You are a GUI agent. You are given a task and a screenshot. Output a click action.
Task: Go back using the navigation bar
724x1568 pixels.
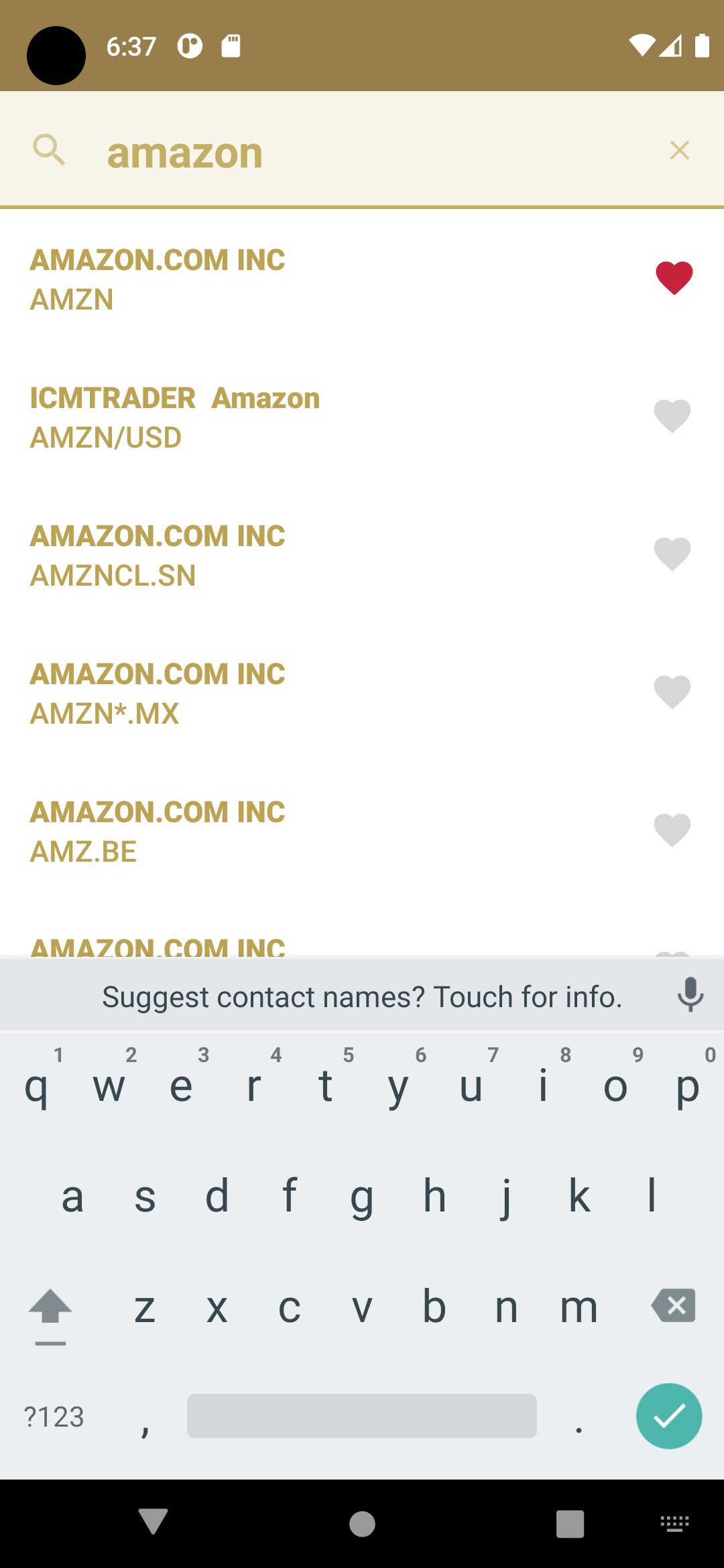[x=153, y=1522]
